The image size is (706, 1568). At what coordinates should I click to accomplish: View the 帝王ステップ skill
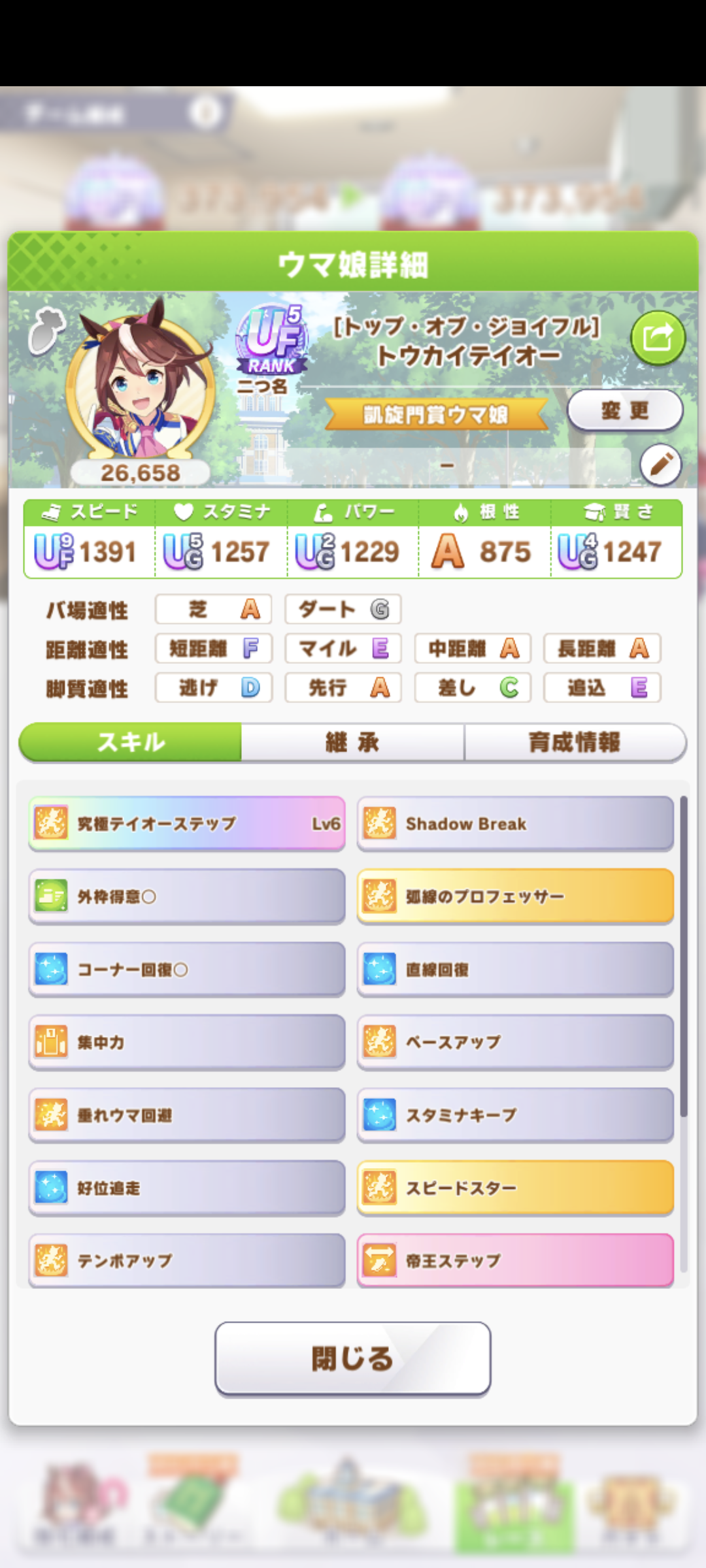515,1260
